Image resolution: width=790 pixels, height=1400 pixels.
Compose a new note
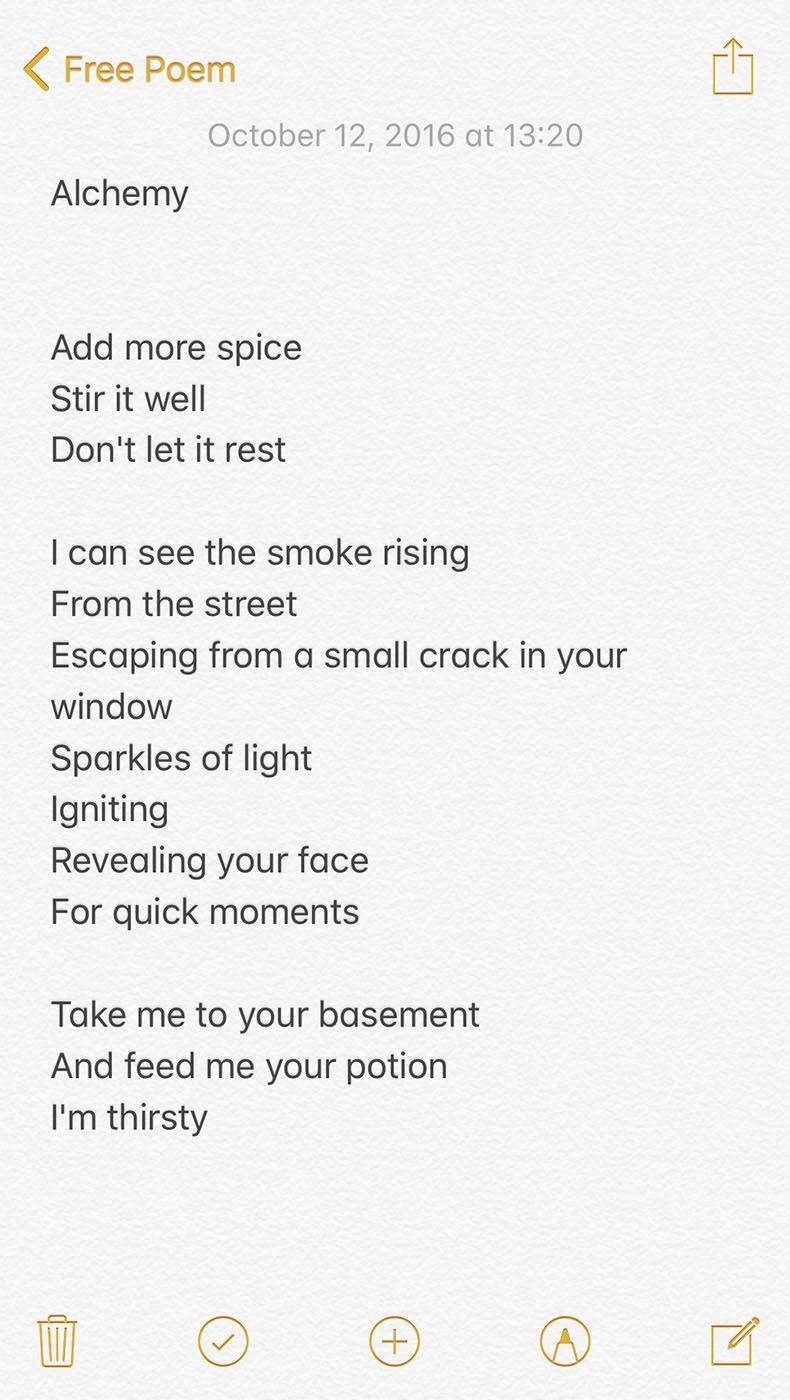point(735,1341)
